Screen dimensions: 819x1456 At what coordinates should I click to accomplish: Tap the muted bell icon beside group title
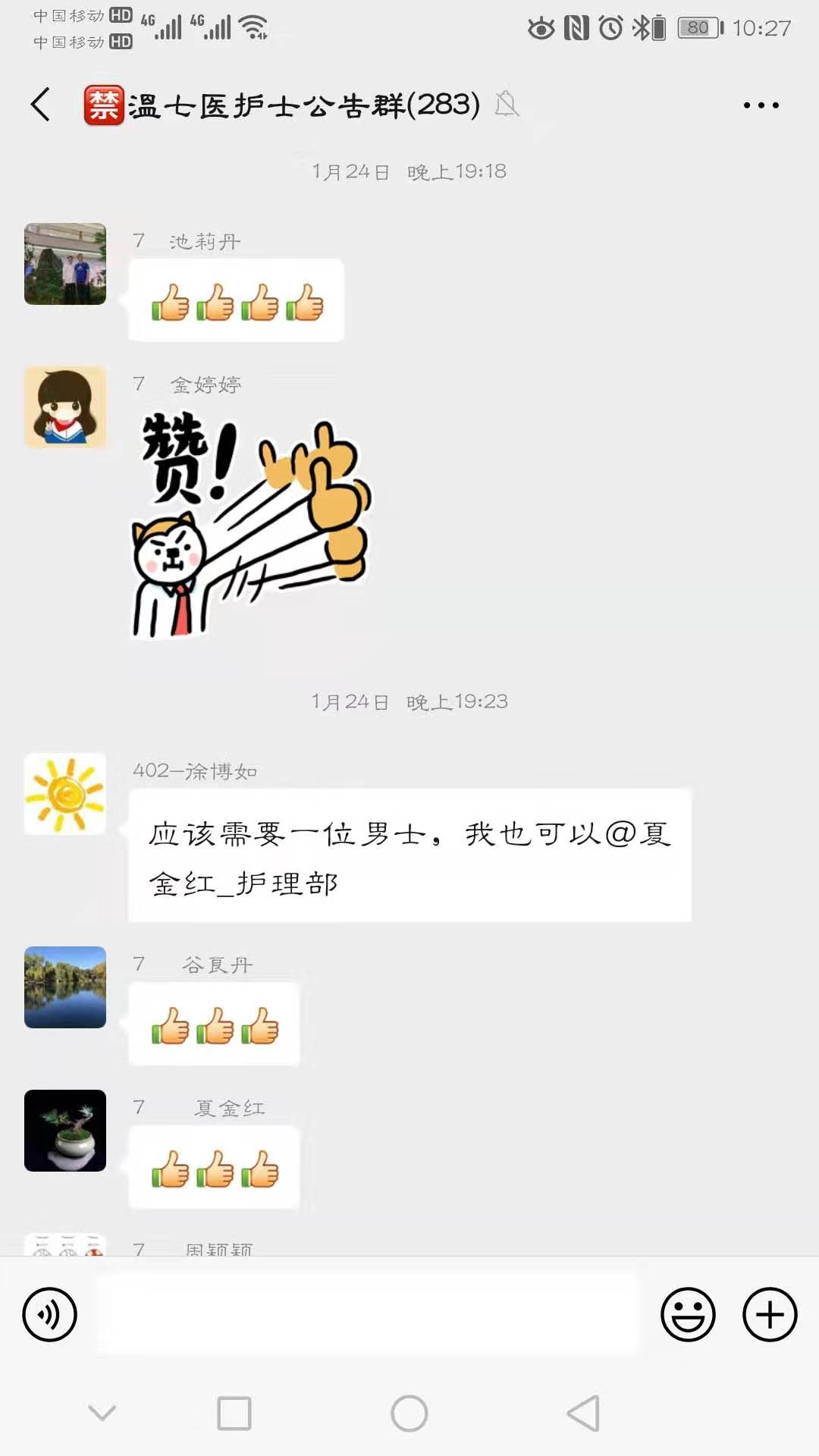pyautogui.click(x=507, y=106)
